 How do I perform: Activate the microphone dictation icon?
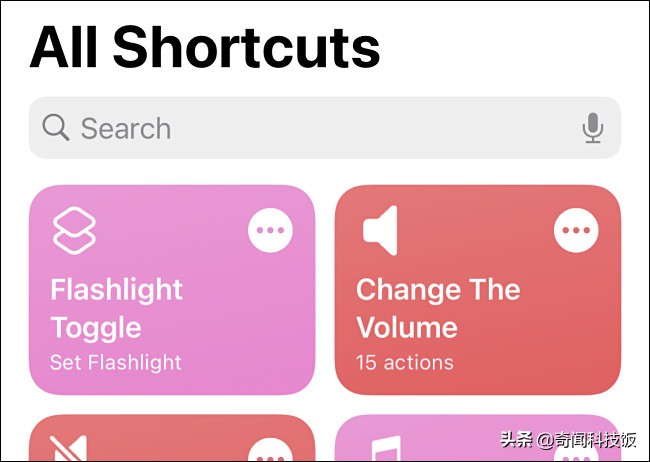tap(593, 128)
